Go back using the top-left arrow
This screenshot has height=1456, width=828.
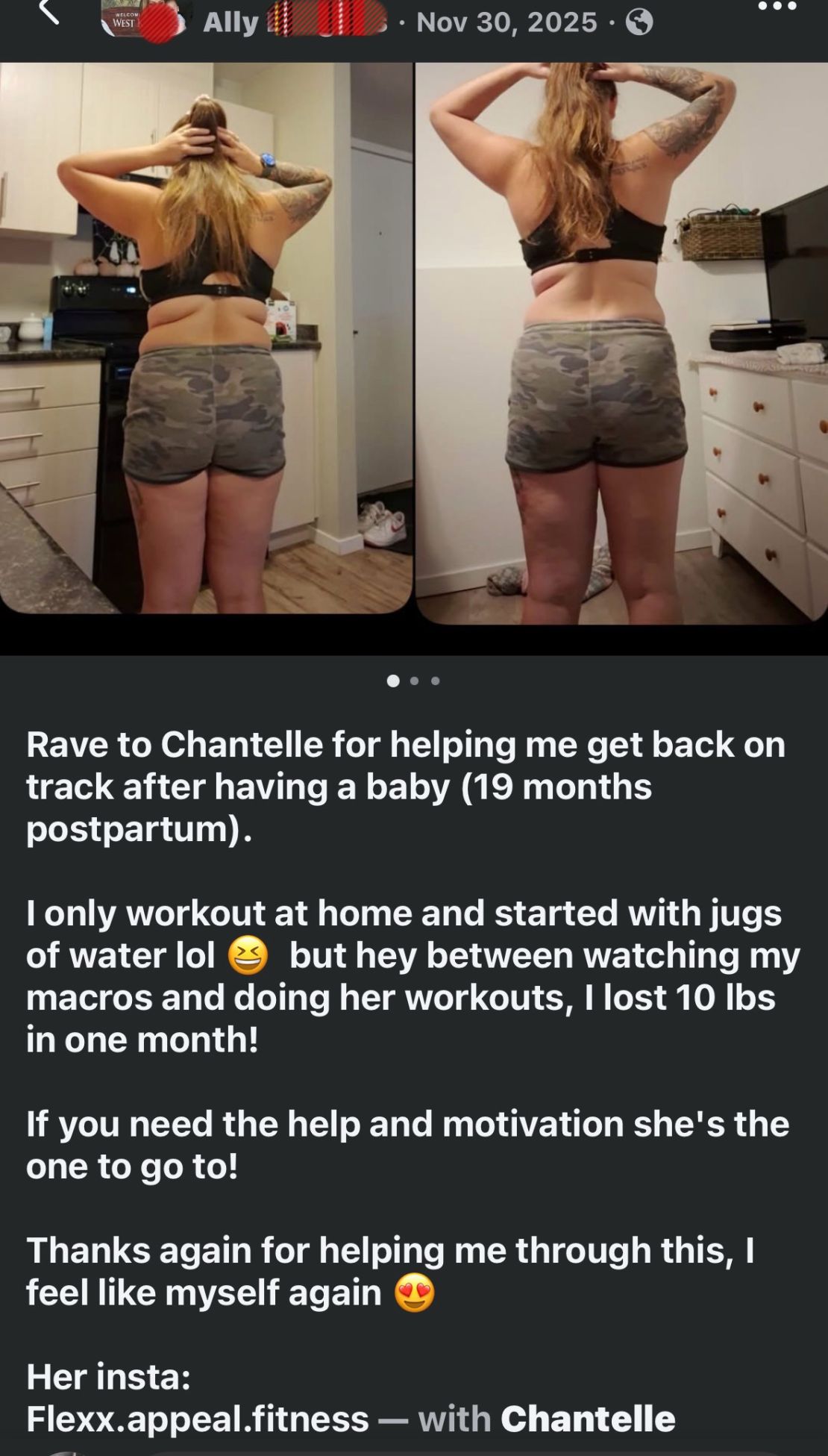click(48, 11)
